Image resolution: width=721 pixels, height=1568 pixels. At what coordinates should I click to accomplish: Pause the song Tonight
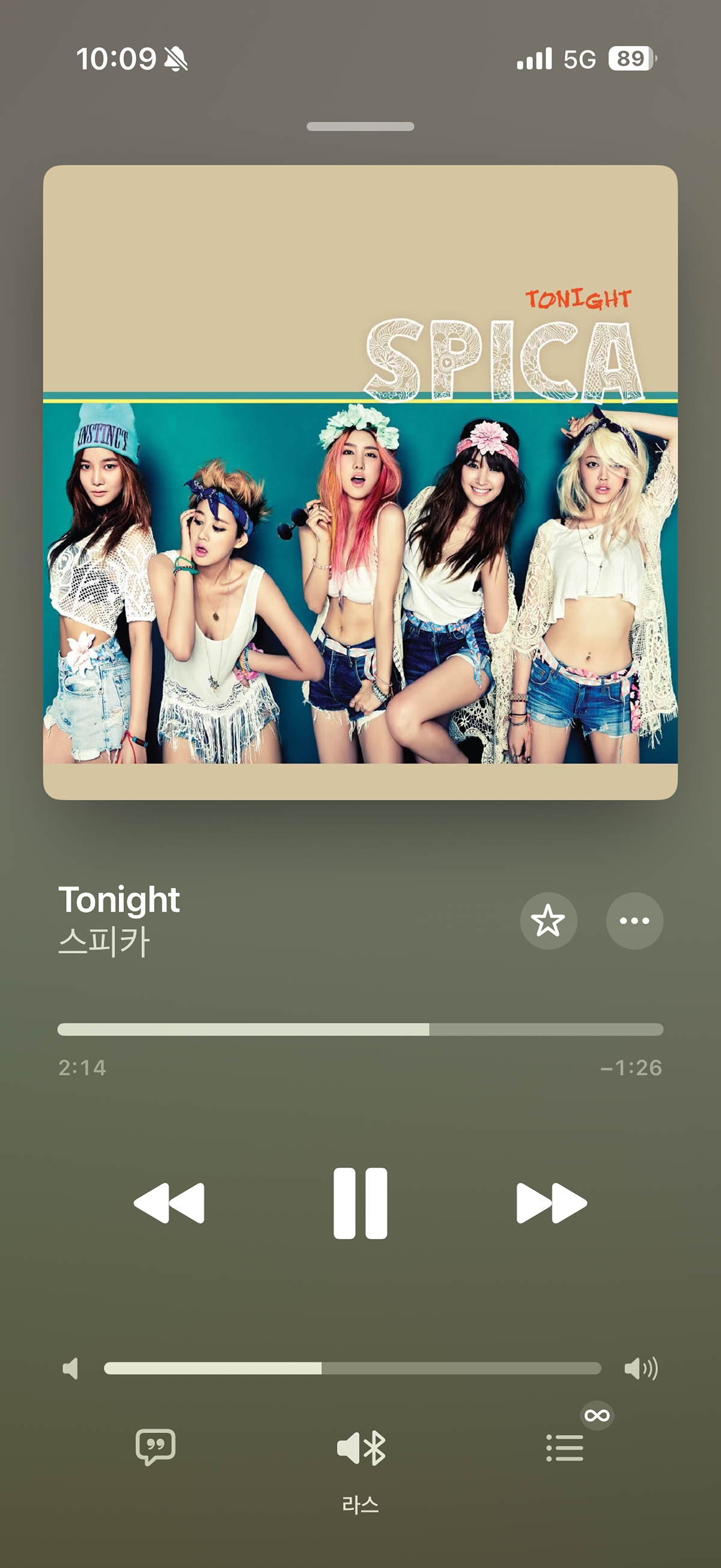360,1203
